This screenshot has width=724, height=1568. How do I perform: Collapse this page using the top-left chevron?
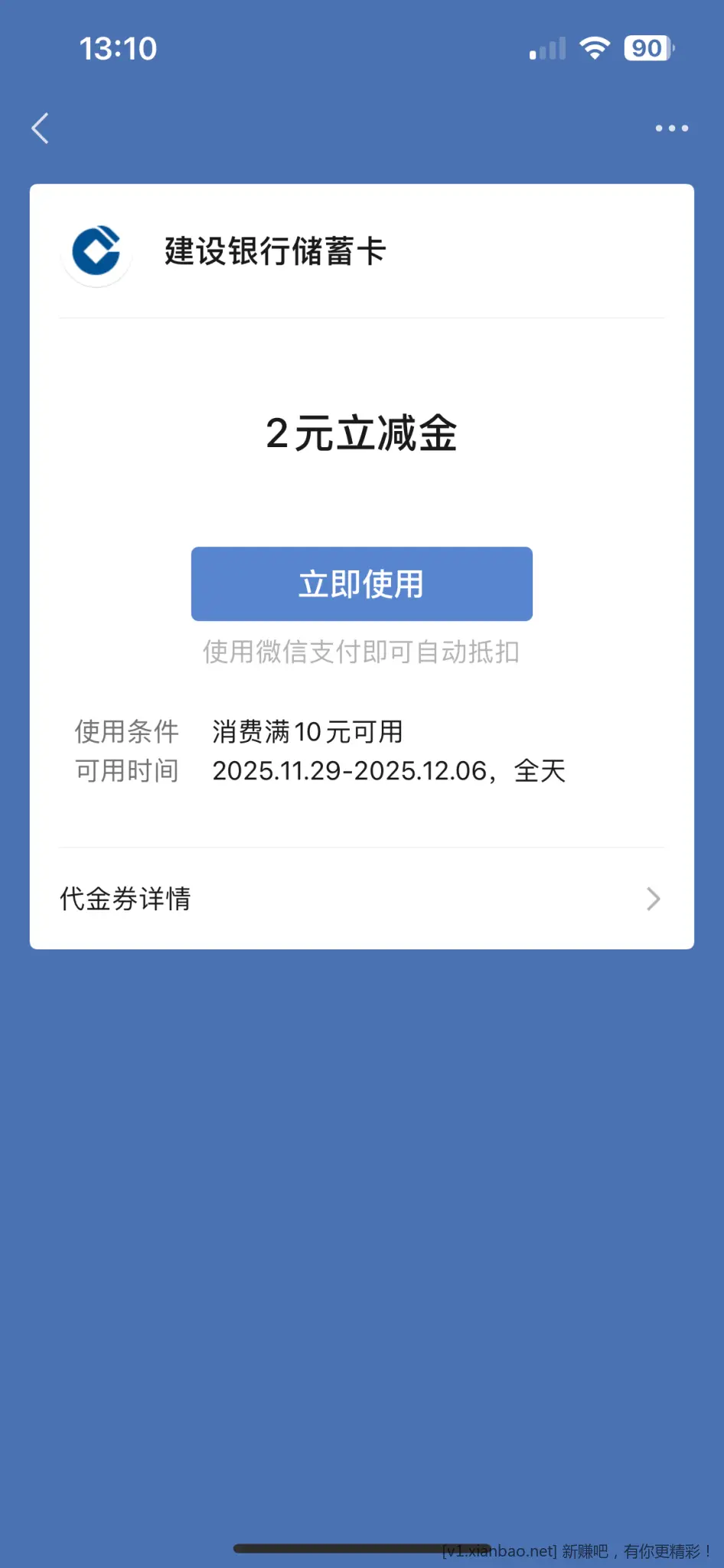[41, 128]
